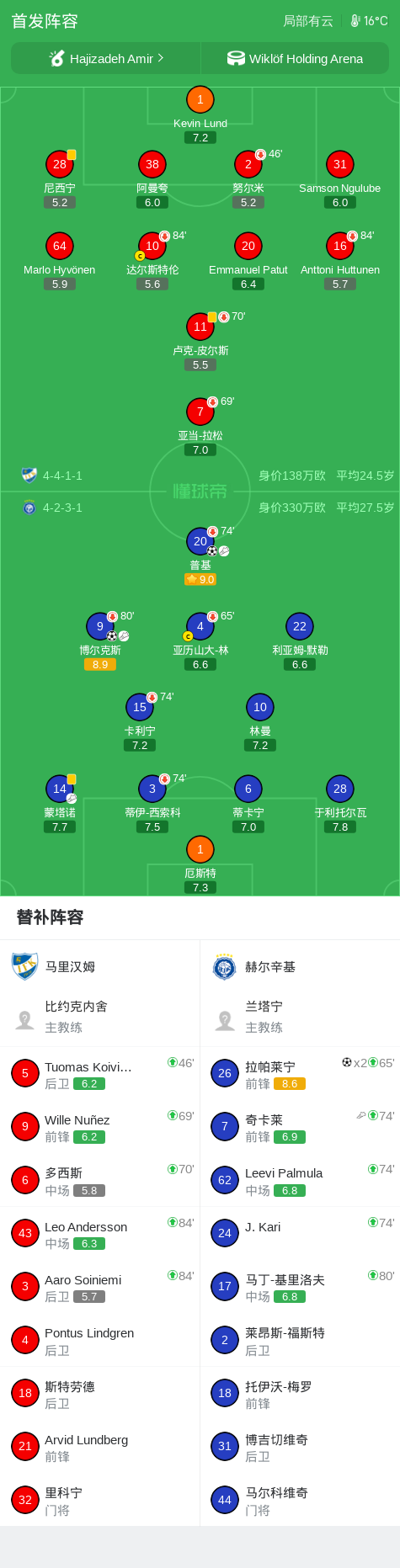The image size is (400, 1568).
Task: Open Emmanuel Patut on the pitch
Action: pyautogui.click(x=248, y=261)
